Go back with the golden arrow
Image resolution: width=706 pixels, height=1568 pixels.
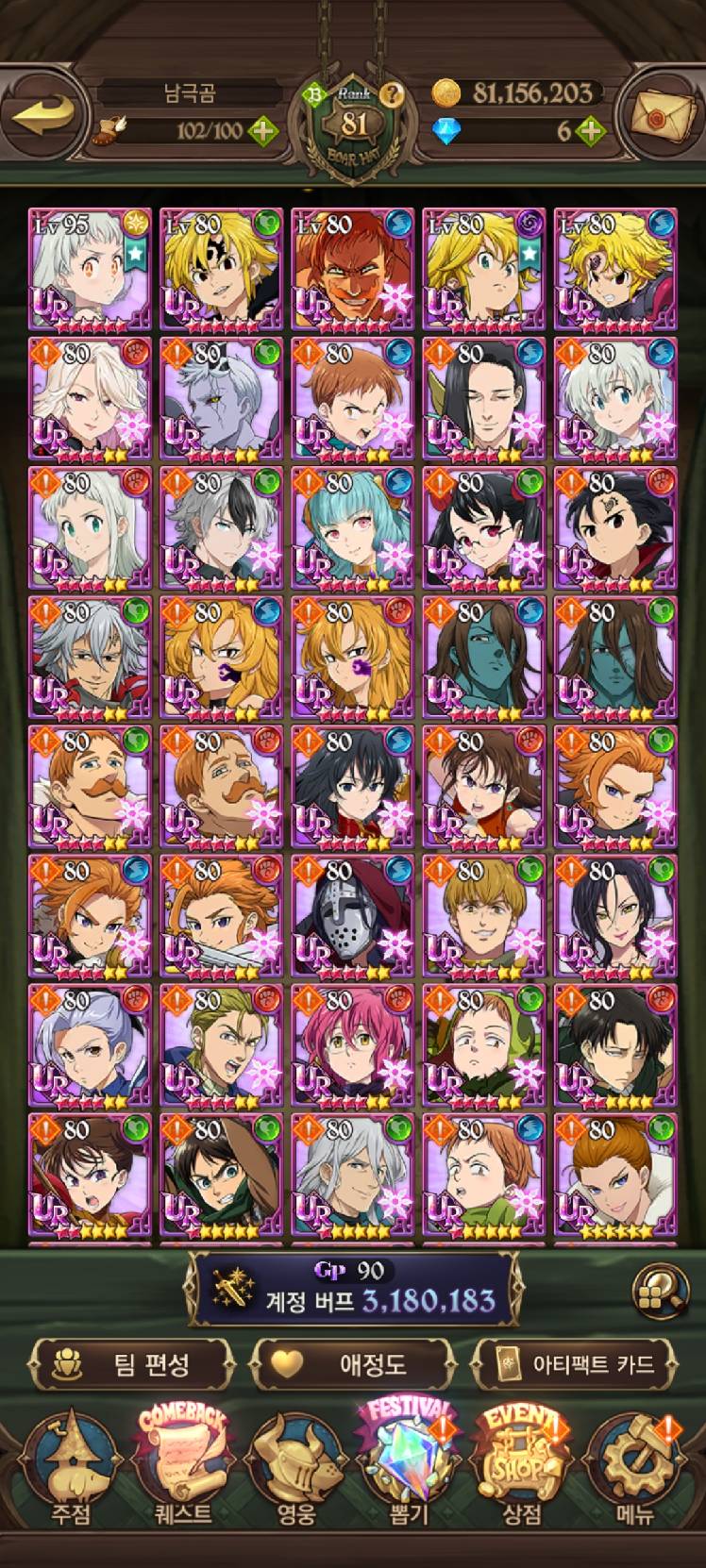(44, 112)
